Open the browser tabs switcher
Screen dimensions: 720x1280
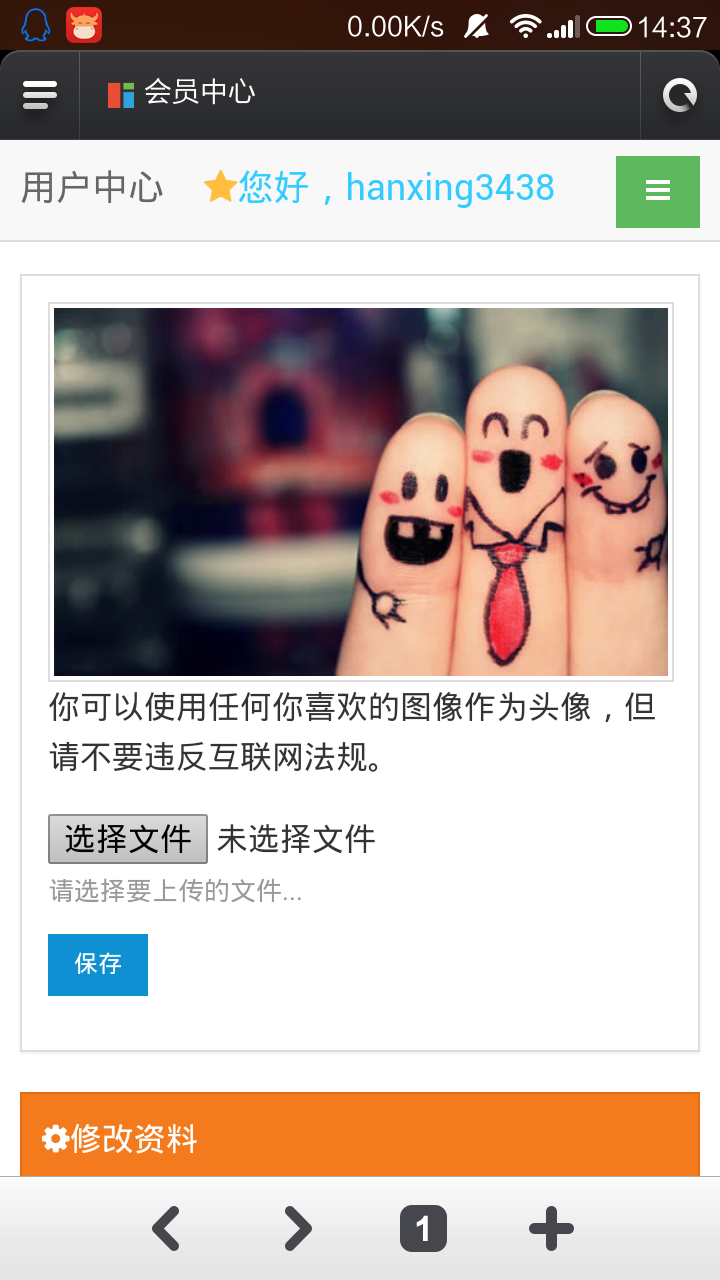click(x=423, y=1229)
